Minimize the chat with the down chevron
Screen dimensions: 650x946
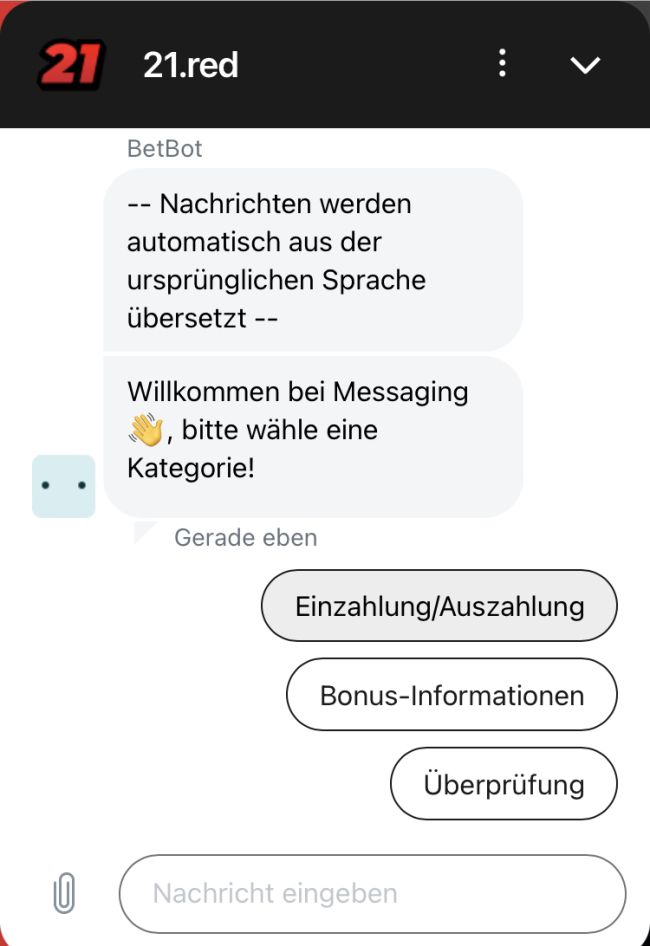tap(584, 65)
